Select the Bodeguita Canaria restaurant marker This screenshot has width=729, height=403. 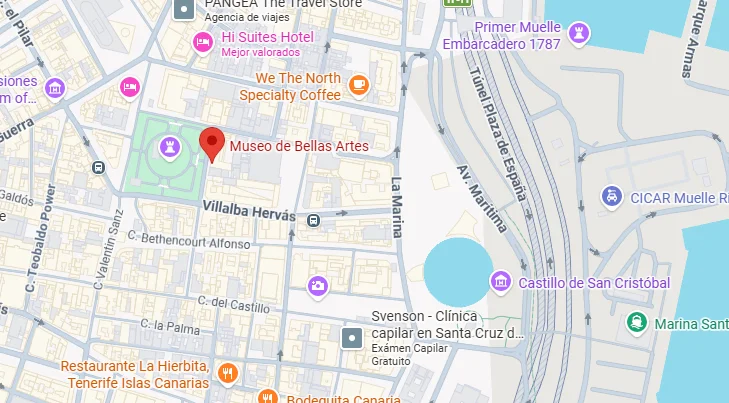(x=266, y=398)
